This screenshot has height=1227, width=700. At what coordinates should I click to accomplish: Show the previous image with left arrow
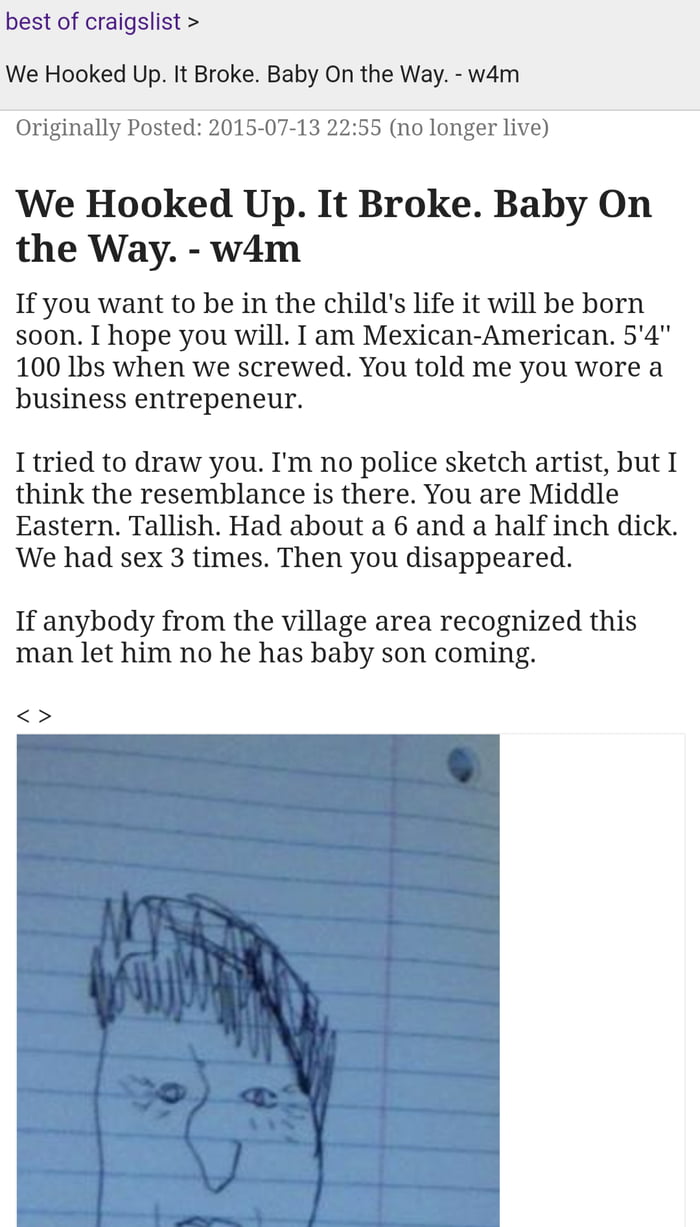[23, 716]
